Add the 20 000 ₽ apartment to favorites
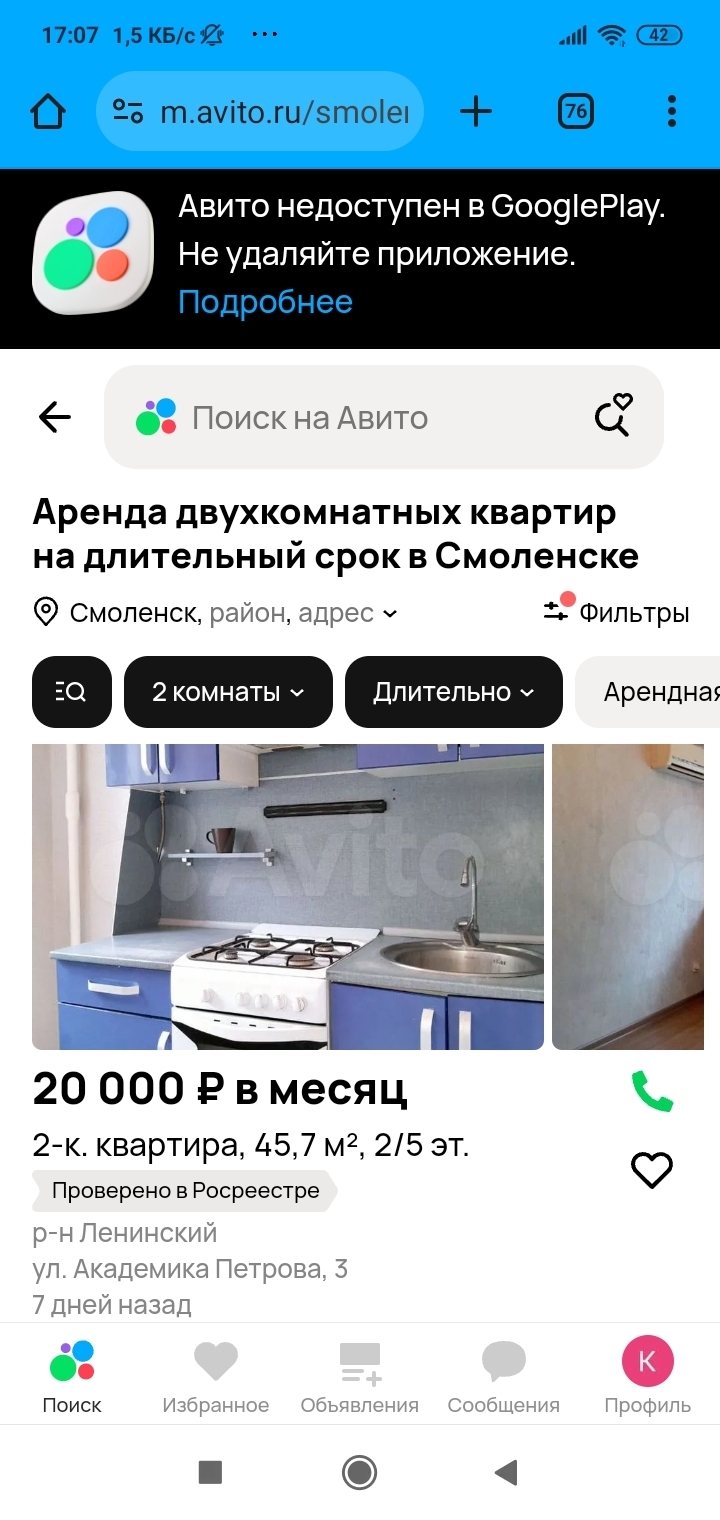The image size is (720, 1520). point(652,1169)
